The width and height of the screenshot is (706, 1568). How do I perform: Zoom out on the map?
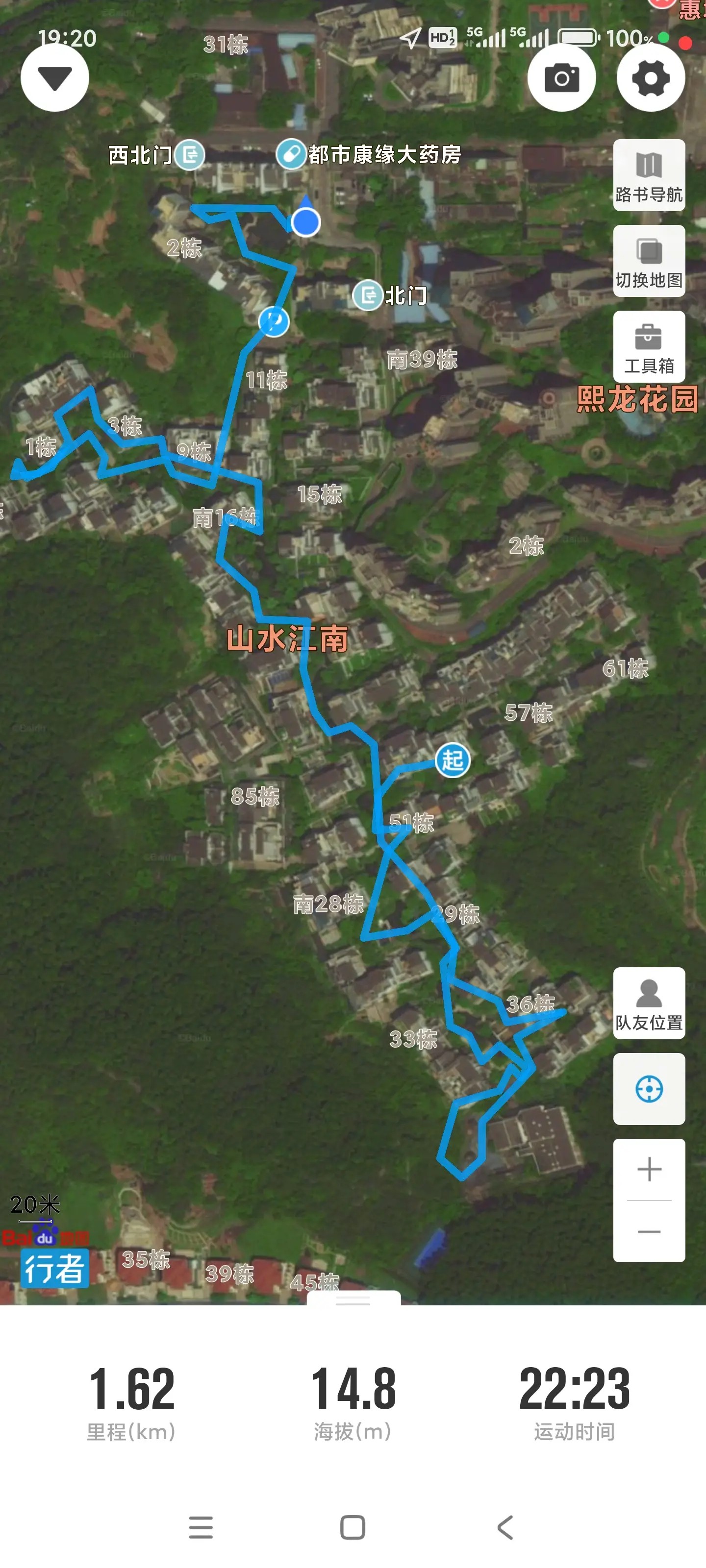[649, 1232]
